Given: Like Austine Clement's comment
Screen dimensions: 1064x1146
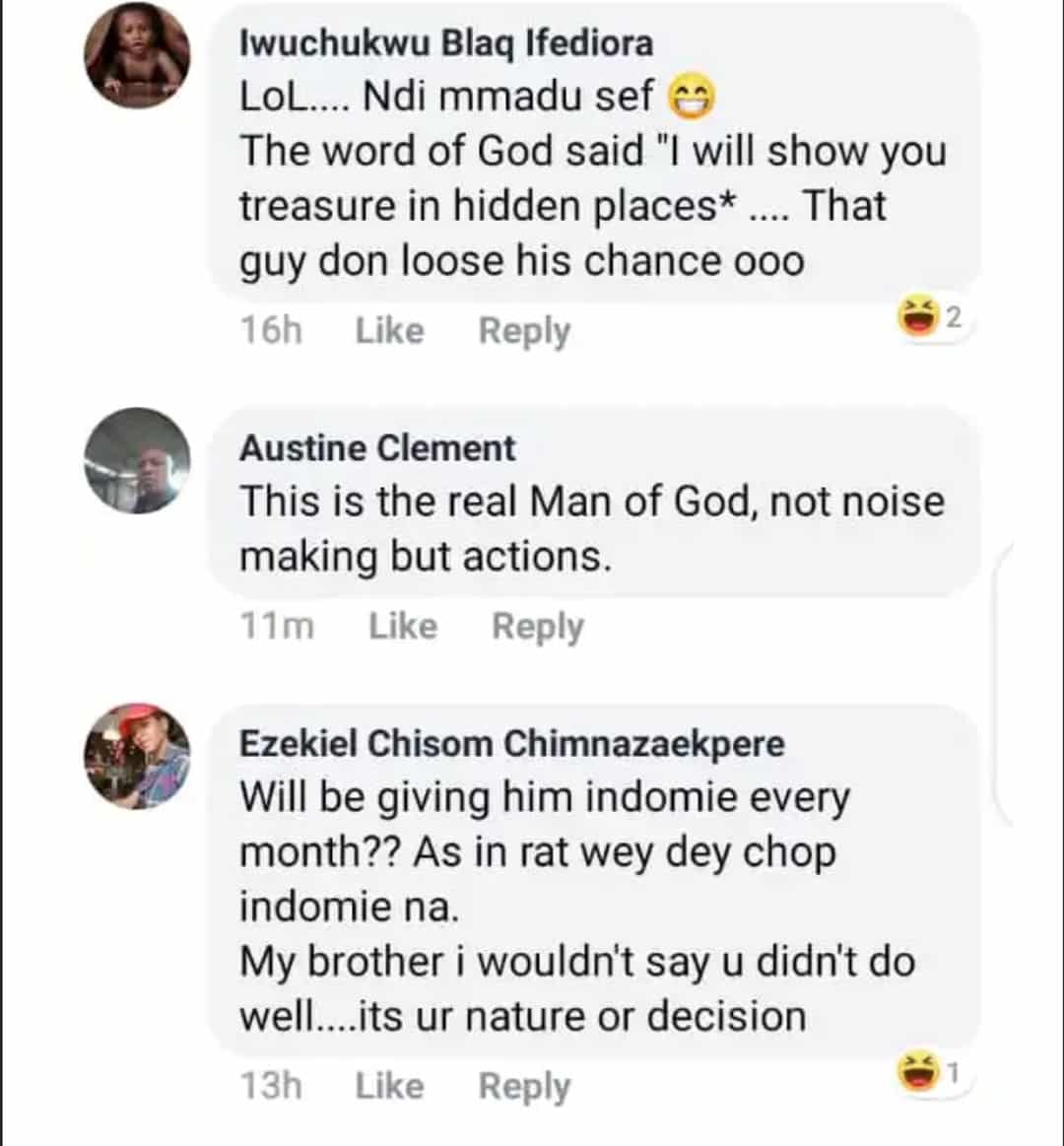Looking at the screenshot, I should pos(403,626).
